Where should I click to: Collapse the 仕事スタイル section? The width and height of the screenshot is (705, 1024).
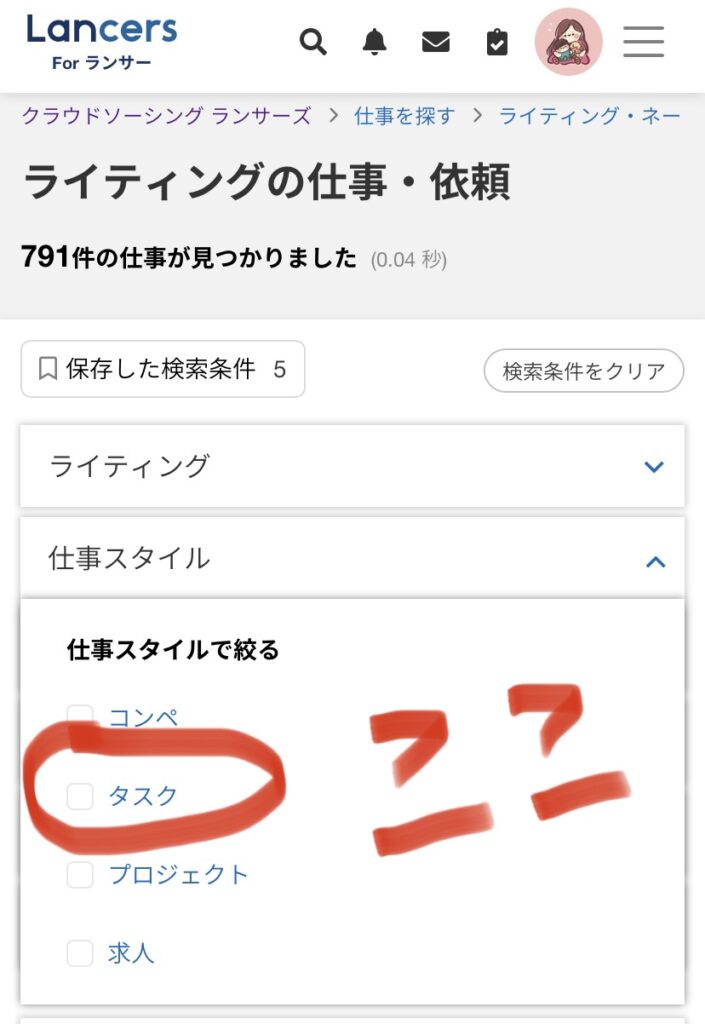[352, 558]
